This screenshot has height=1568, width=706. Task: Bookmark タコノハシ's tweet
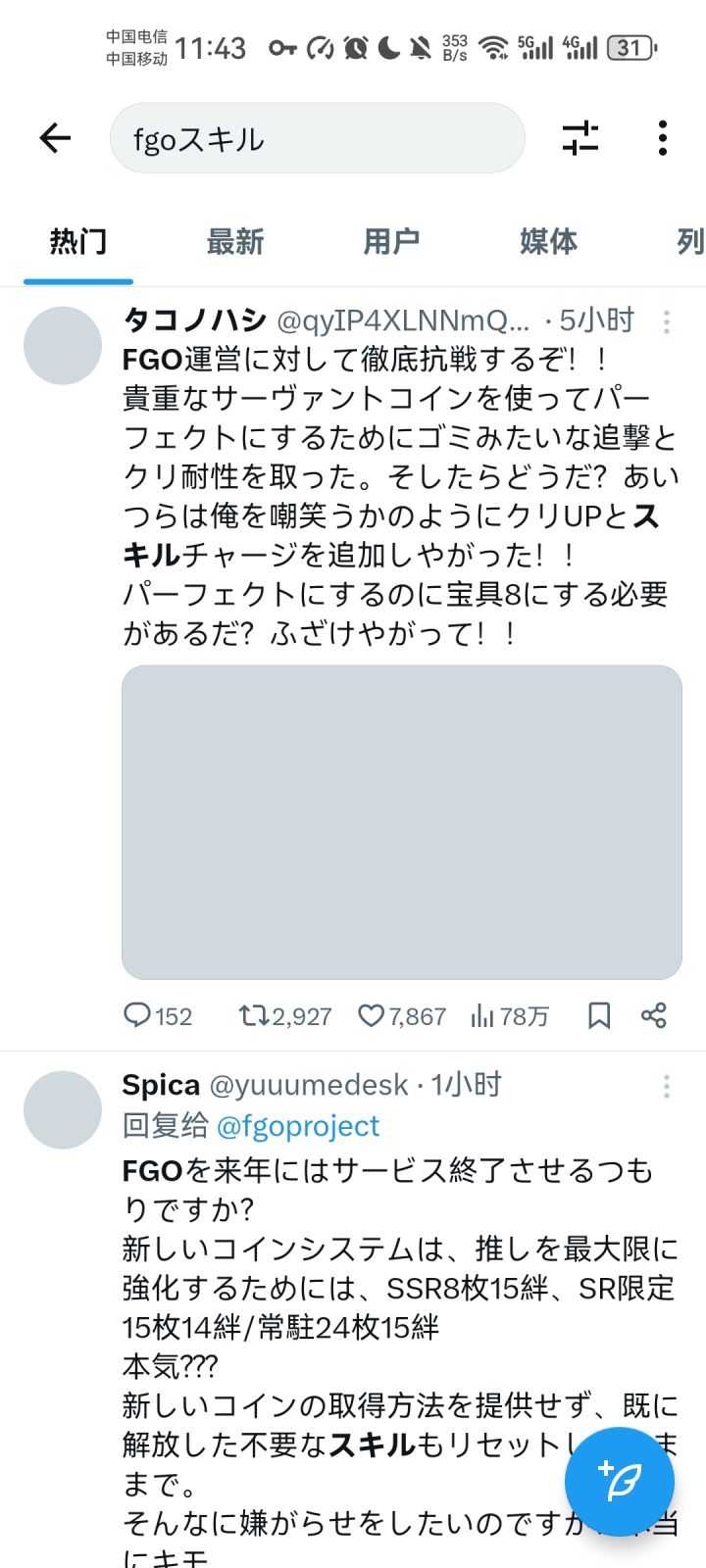coord(599,1016)
